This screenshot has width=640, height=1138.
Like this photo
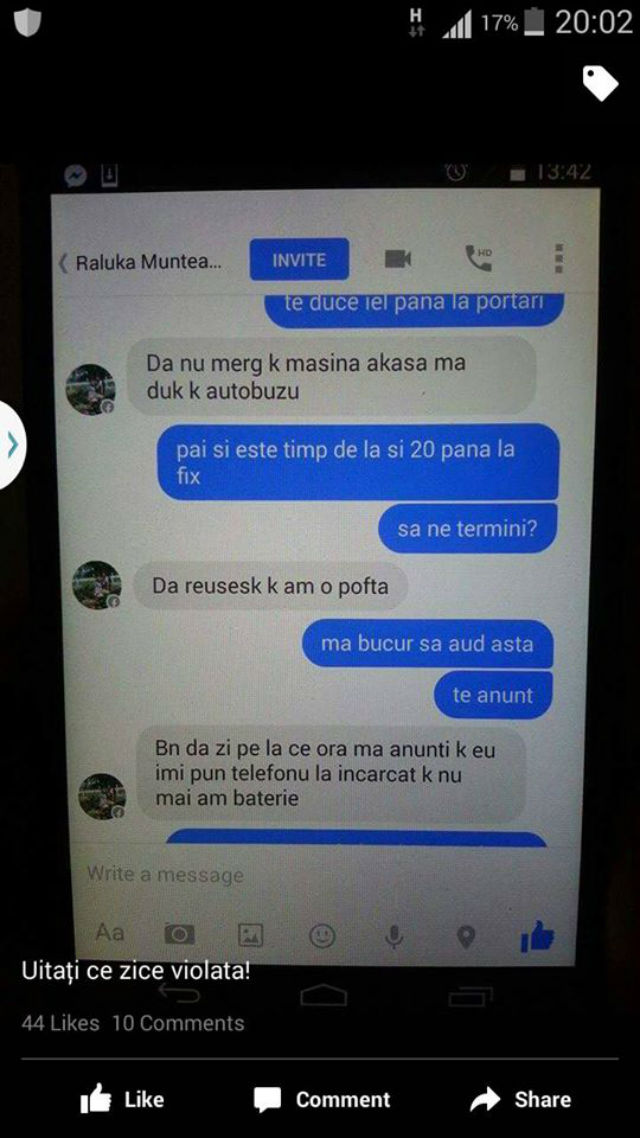(x=122, y=1099)
